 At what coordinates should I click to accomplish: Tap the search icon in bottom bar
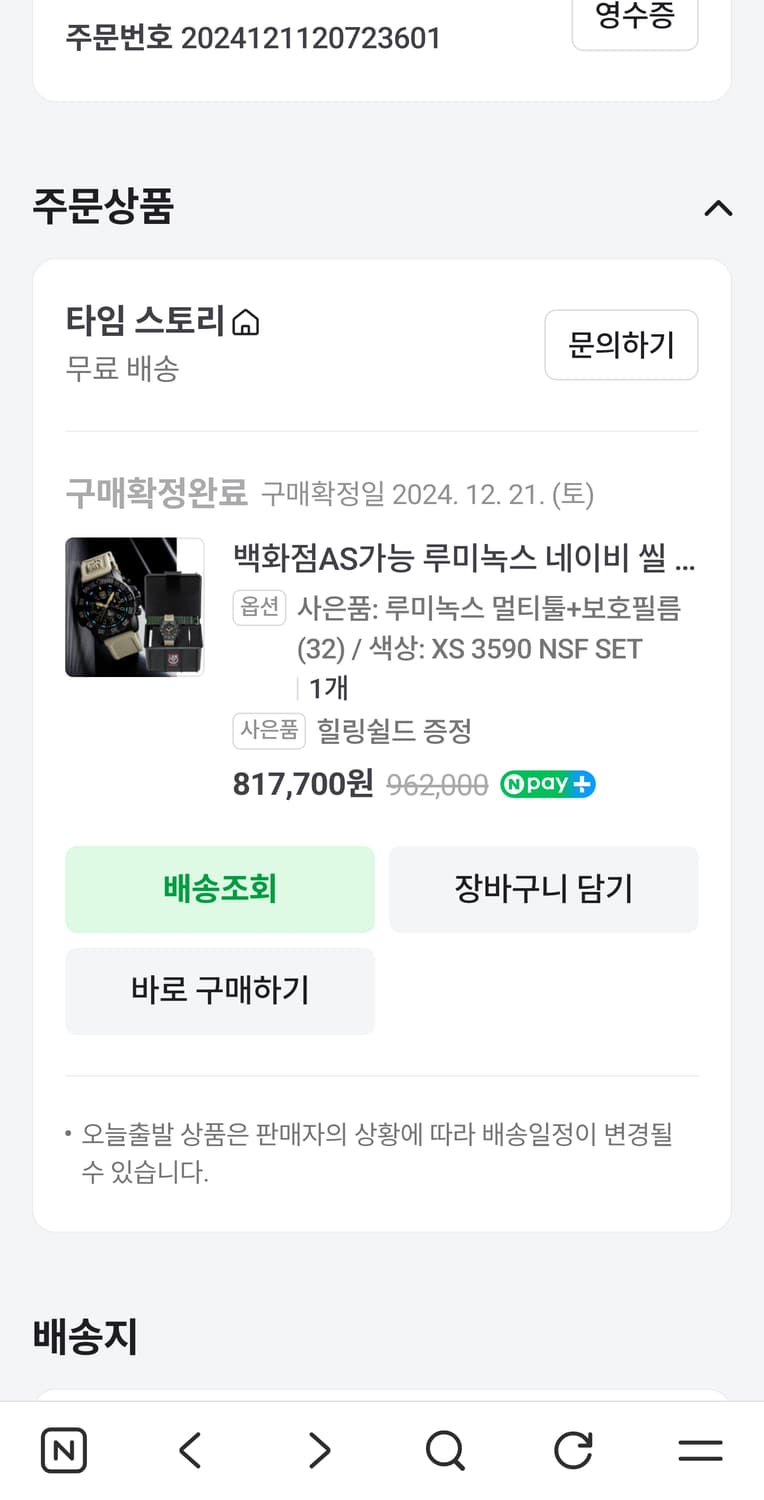[x=445, y=1447]
